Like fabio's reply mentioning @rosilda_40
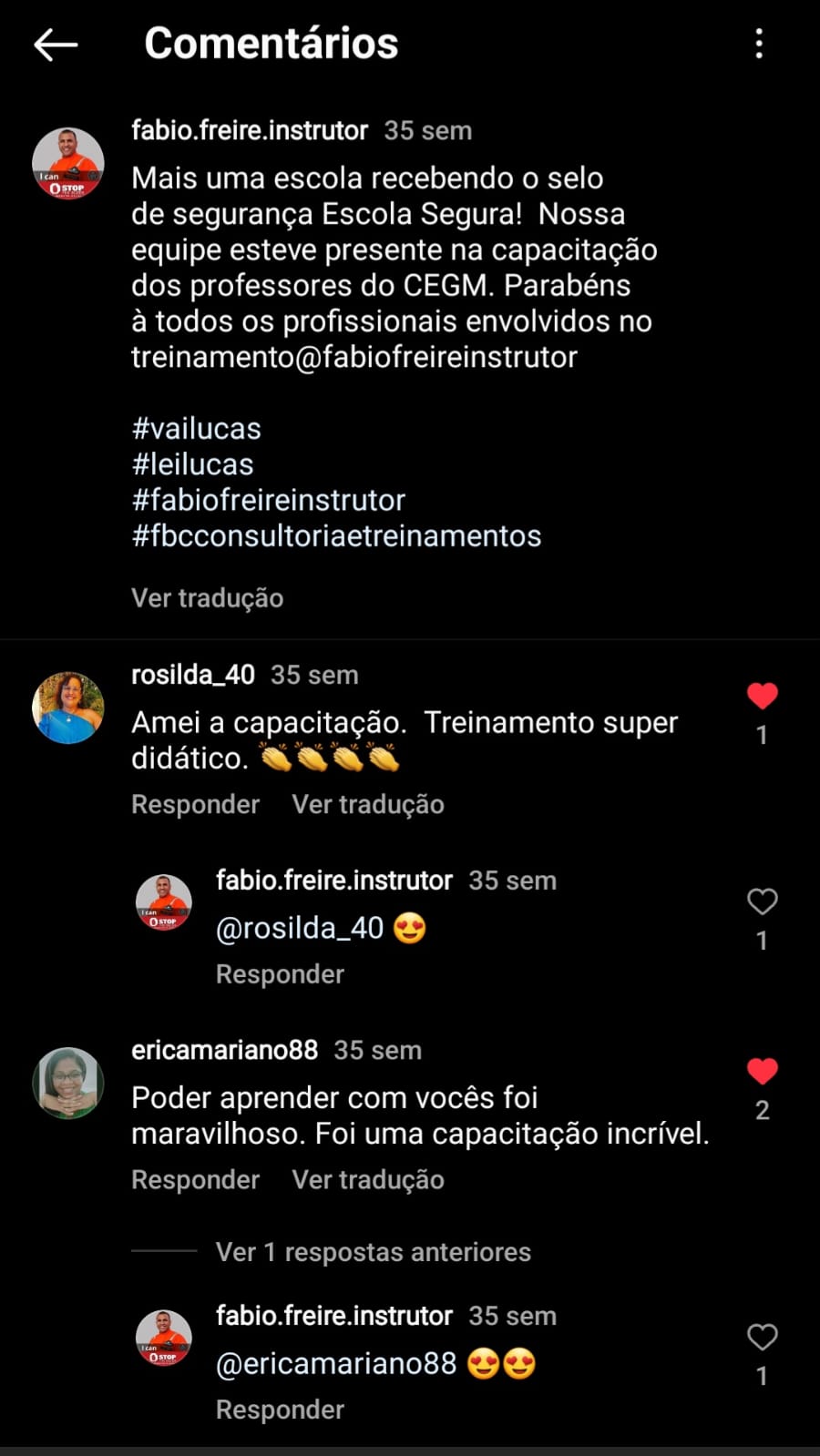This screenshot has width=820, height=1456. click(762, 901)
